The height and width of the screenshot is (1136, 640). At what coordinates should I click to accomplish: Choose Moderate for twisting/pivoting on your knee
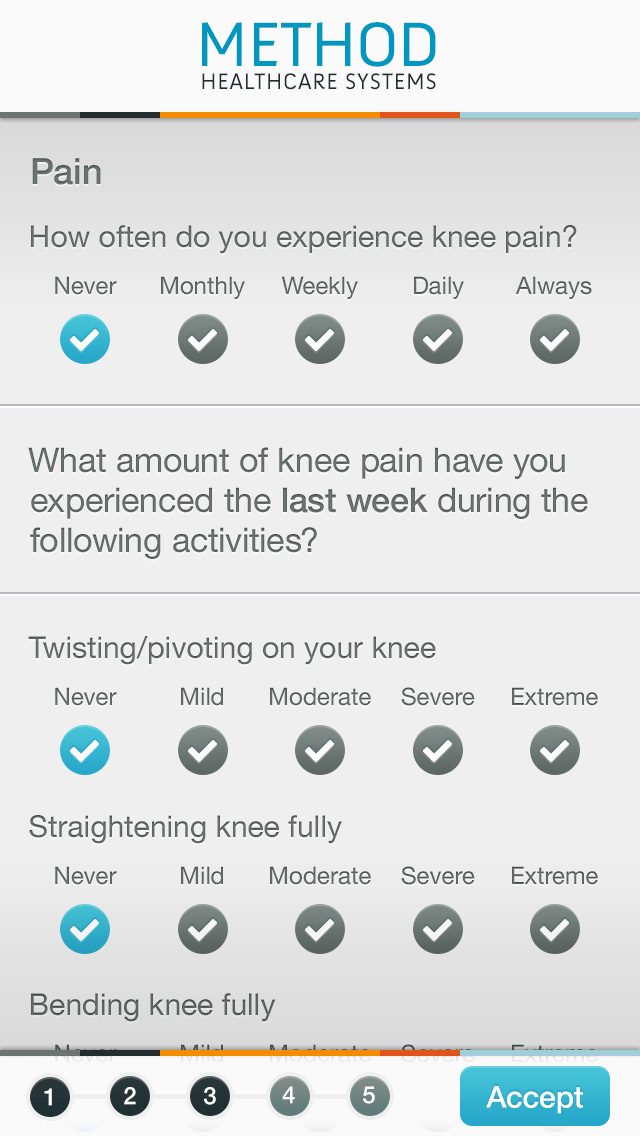click(x=320, y=750)
